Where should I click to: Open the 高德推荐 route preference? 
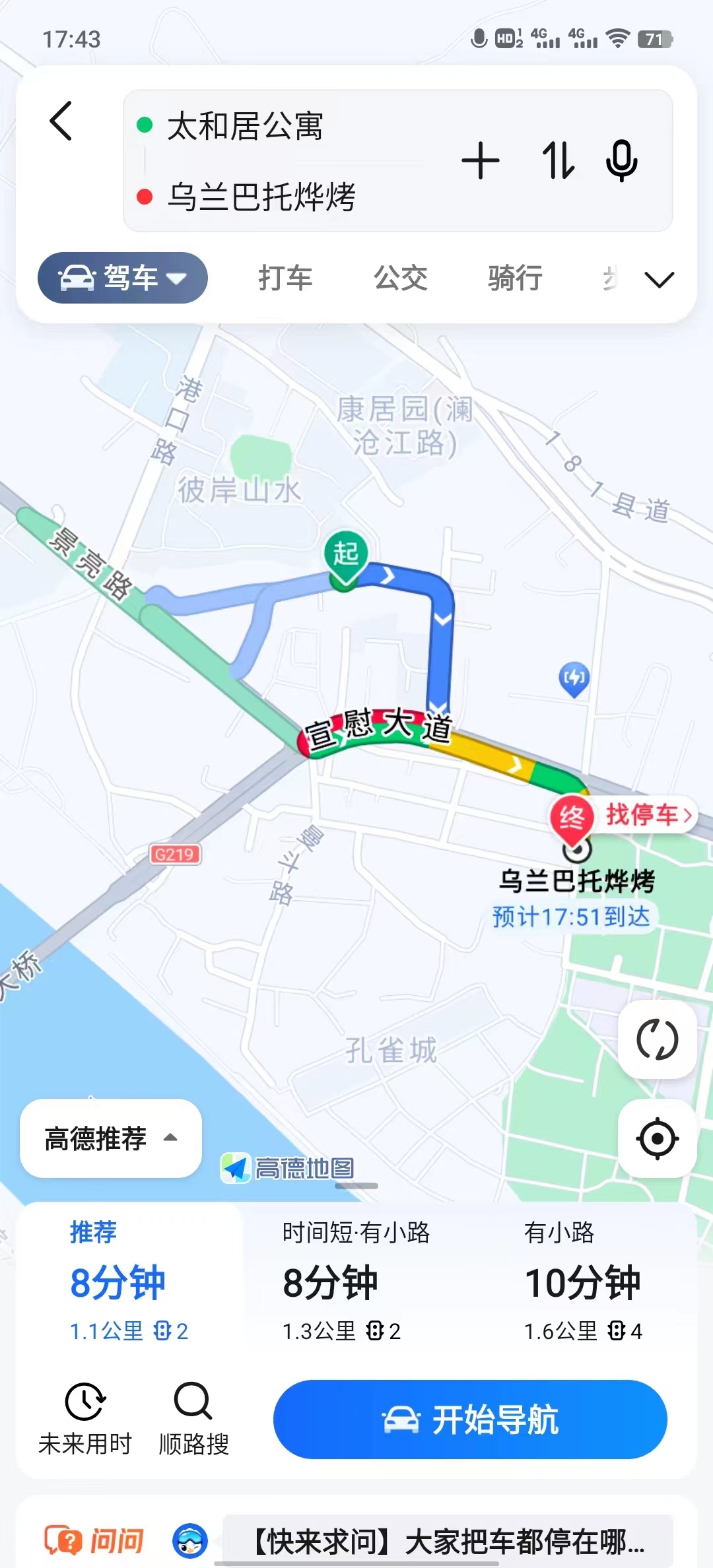110,1138
